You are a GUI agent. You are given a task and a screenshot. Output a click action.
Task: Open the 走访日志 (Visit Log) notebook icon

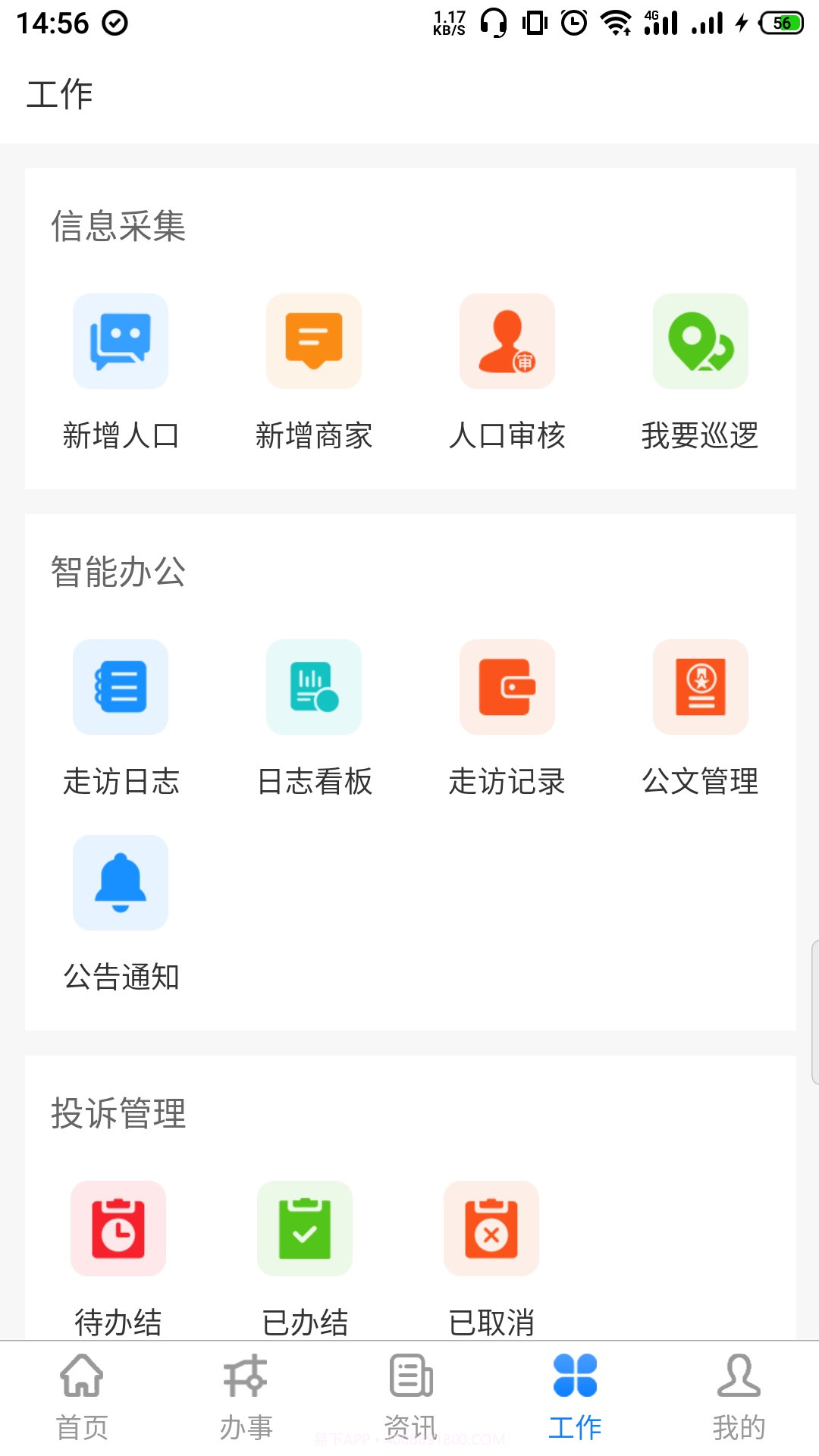(x=120, y=687)
